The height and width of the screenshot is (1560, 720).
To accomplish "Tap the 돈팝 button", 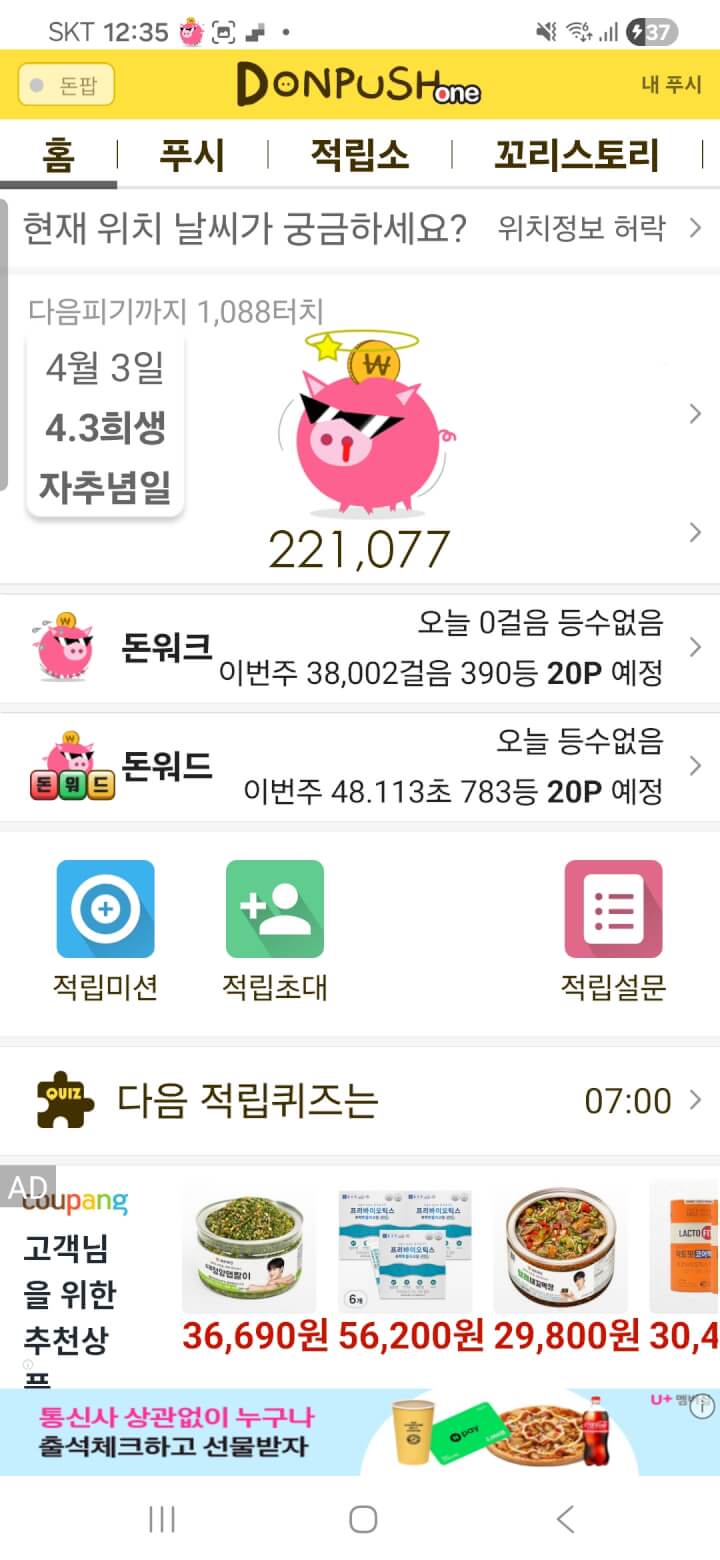I will tap(66, 86).
